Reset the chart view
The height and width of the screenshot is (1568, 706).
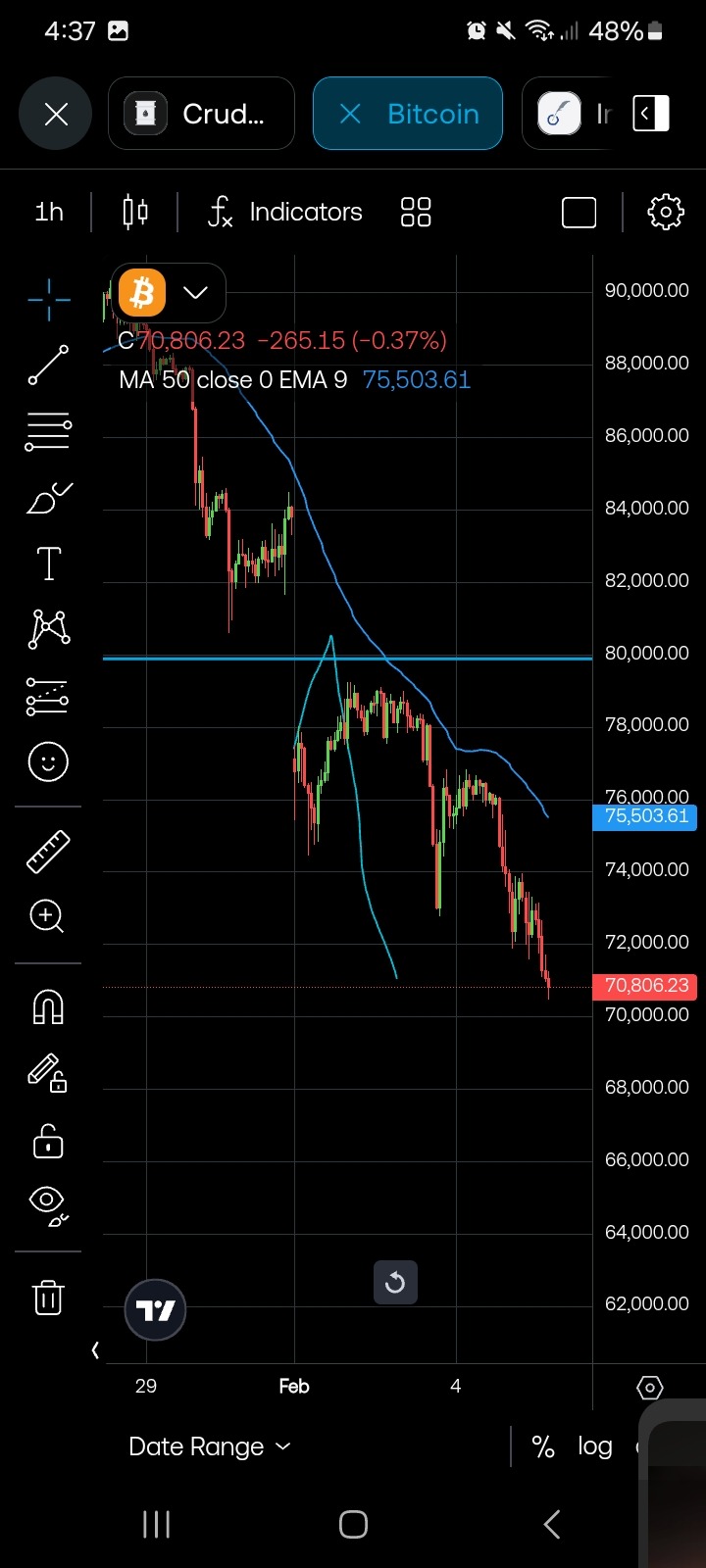click(x=395, y=1282)
